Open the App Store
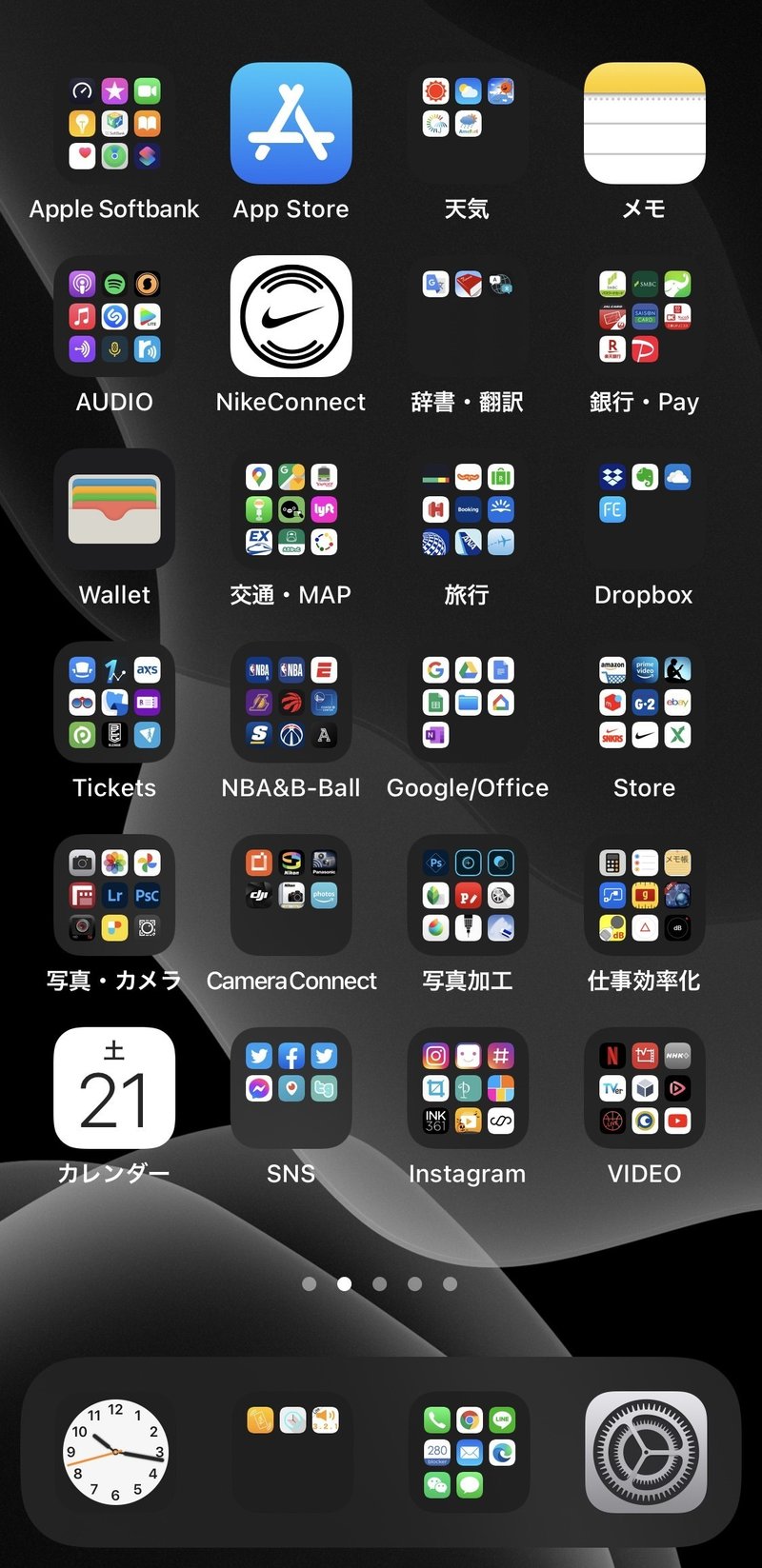Image resolution: width=762 pixels, height=1568 pixels. click(291, 124)
